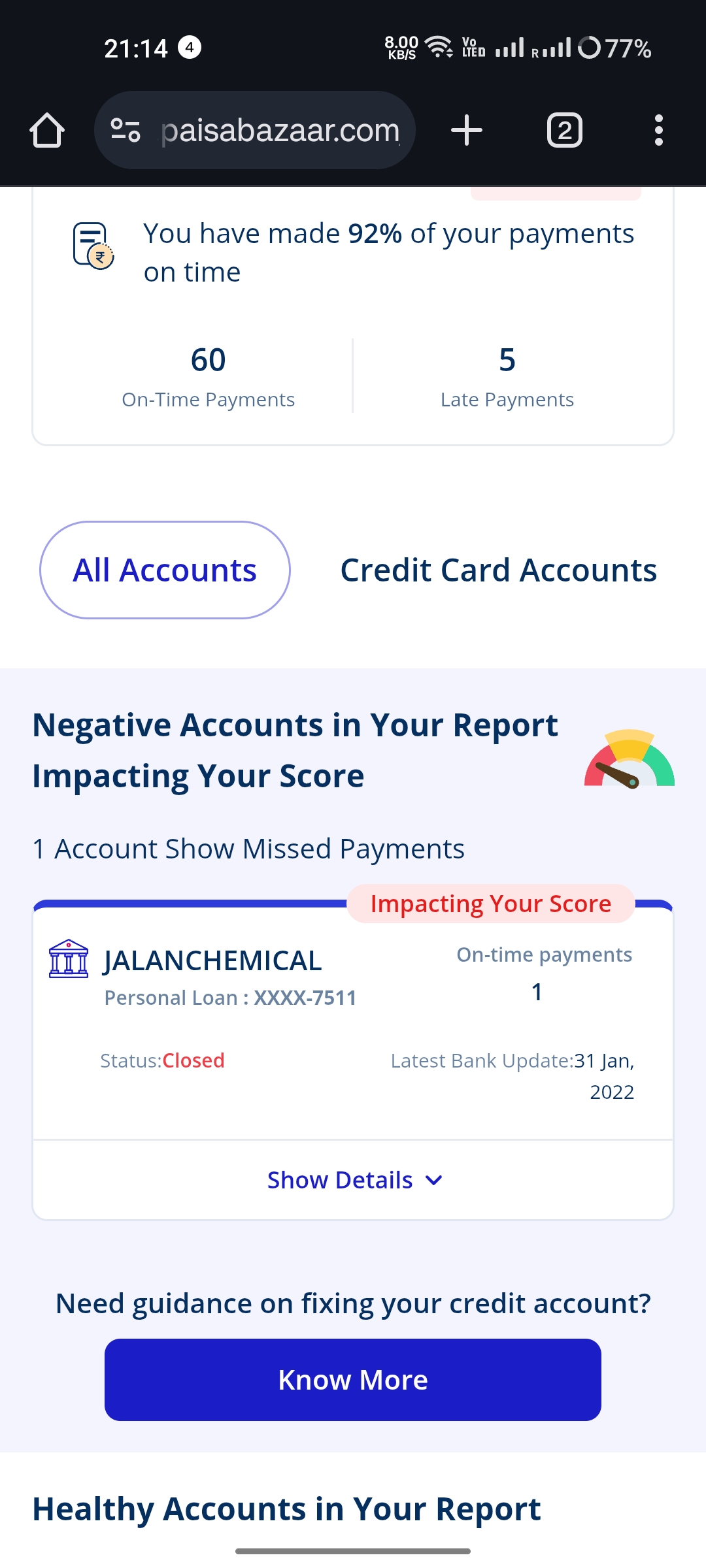This screenshot has width=706, height=1568.
Task: Open the tab switcher showing 2 tabs
Action: (x=564, y=130)
